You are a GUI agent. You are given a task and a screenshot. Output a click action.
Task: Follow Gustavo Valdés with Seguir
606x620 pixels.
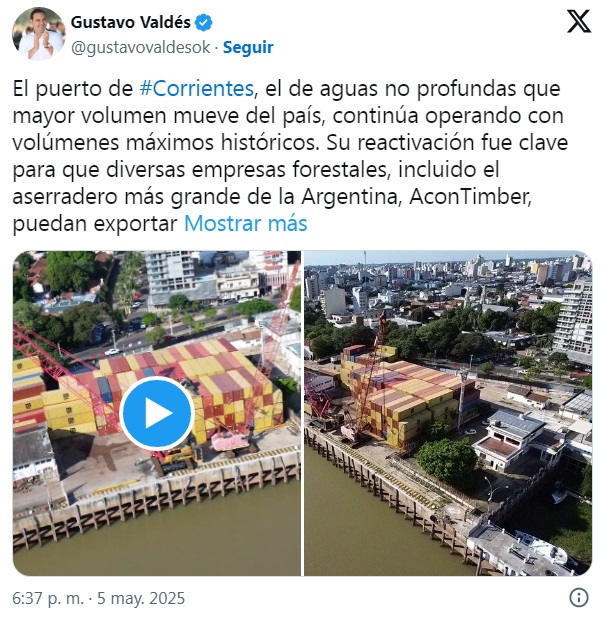[248, 47]
